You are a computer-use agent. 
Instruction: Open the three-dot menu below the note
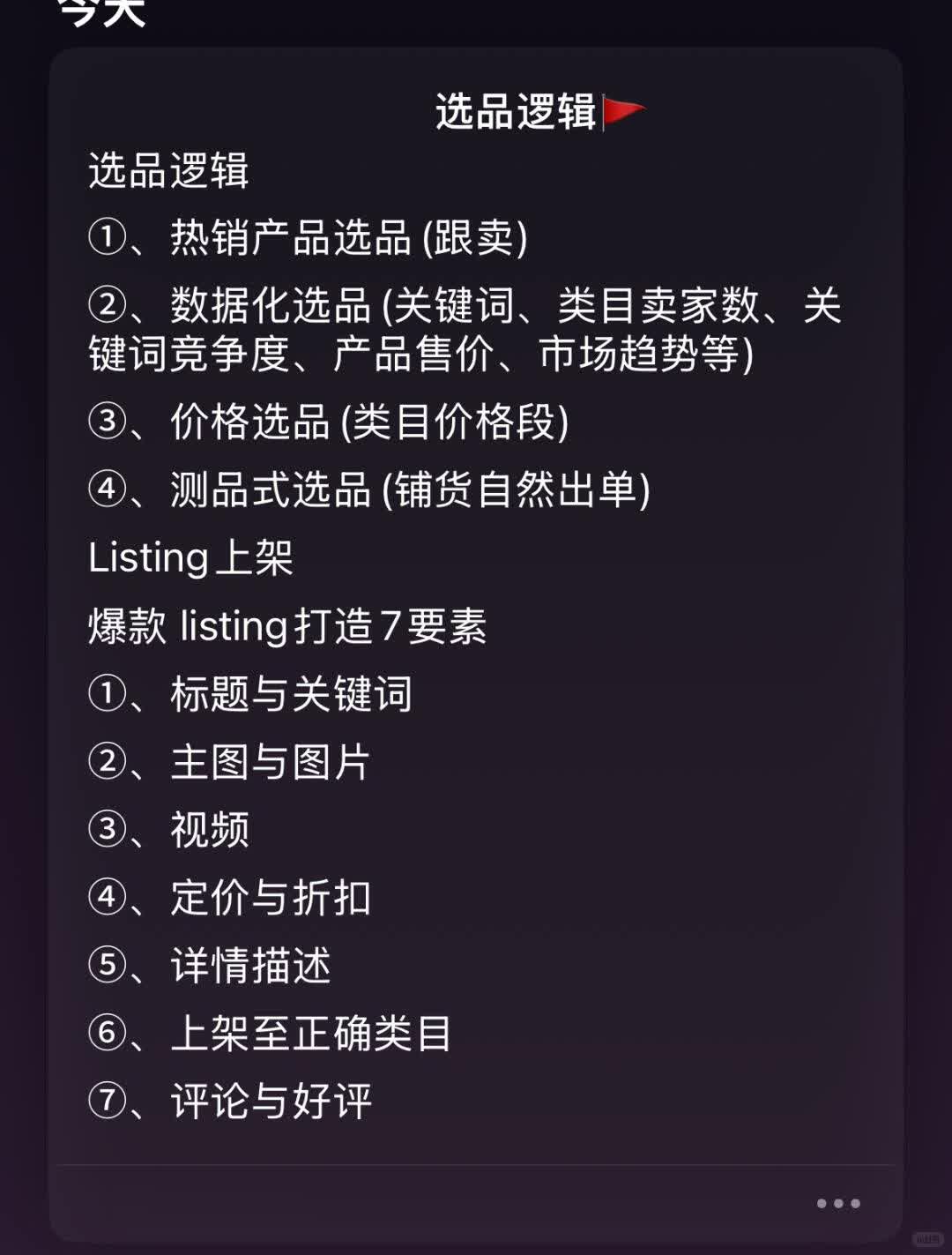pyautogui.click(x=837, y=1203)
